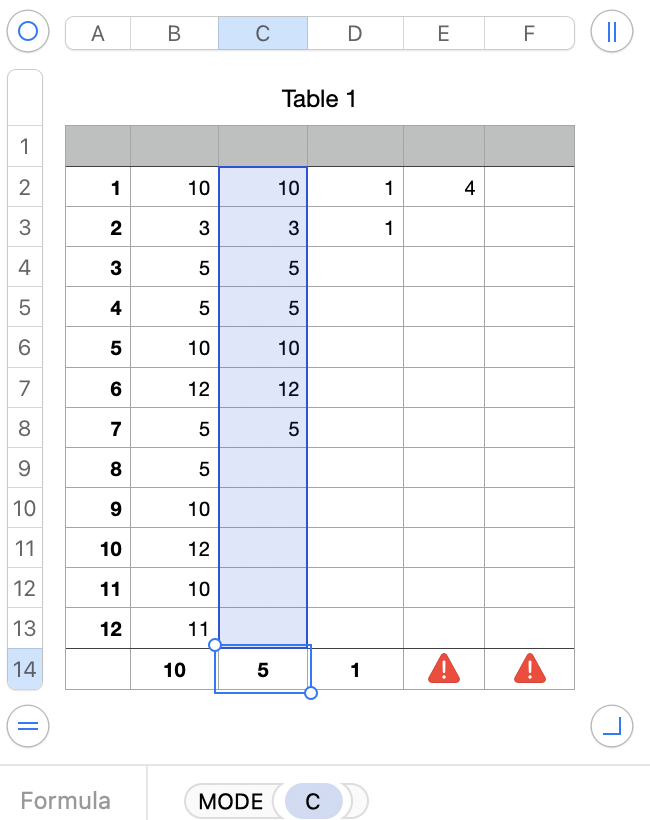This screenshot has width=650, height=820.
Task: Select column D header
Action: tap(355, 33)
